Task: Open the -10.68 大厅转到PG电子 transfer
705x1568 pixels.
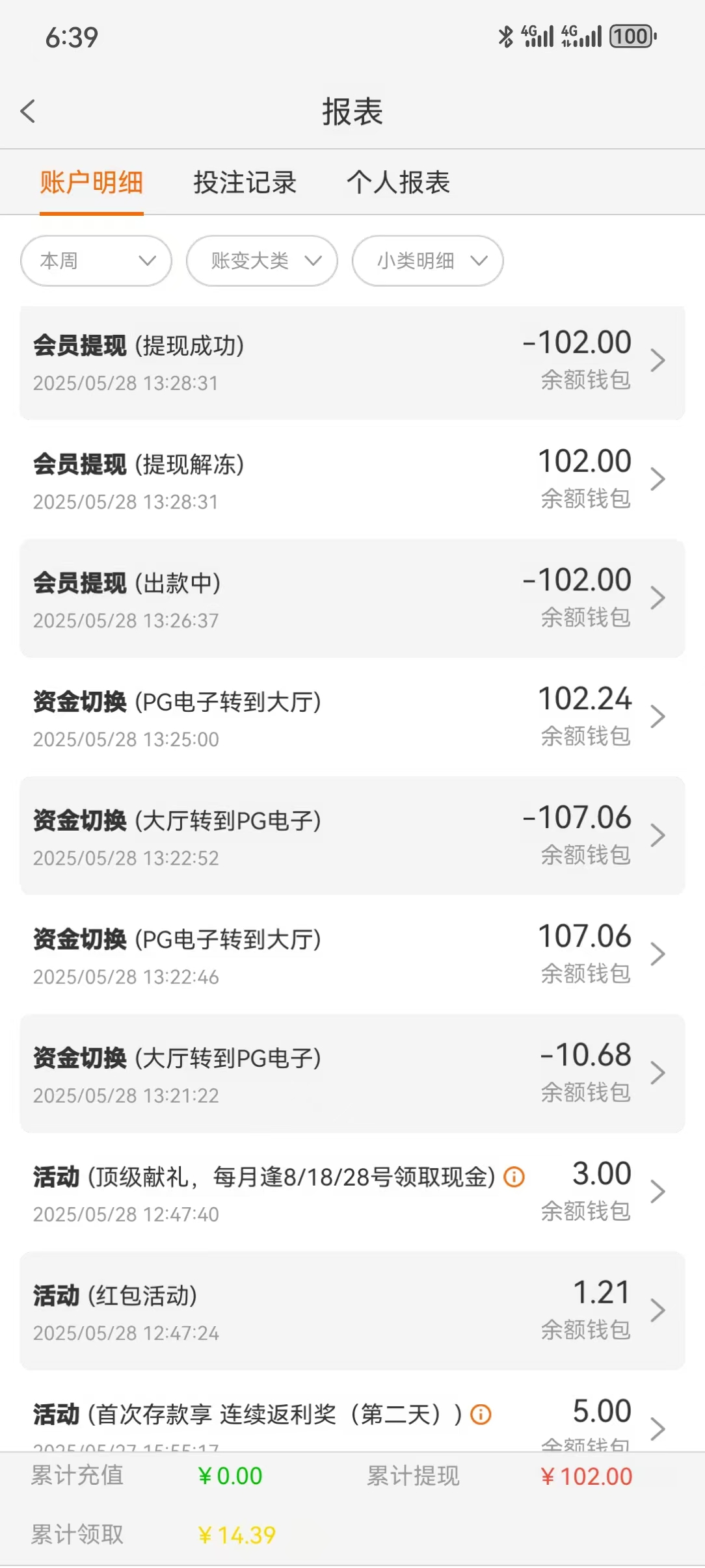Action: coord(352,1074)
